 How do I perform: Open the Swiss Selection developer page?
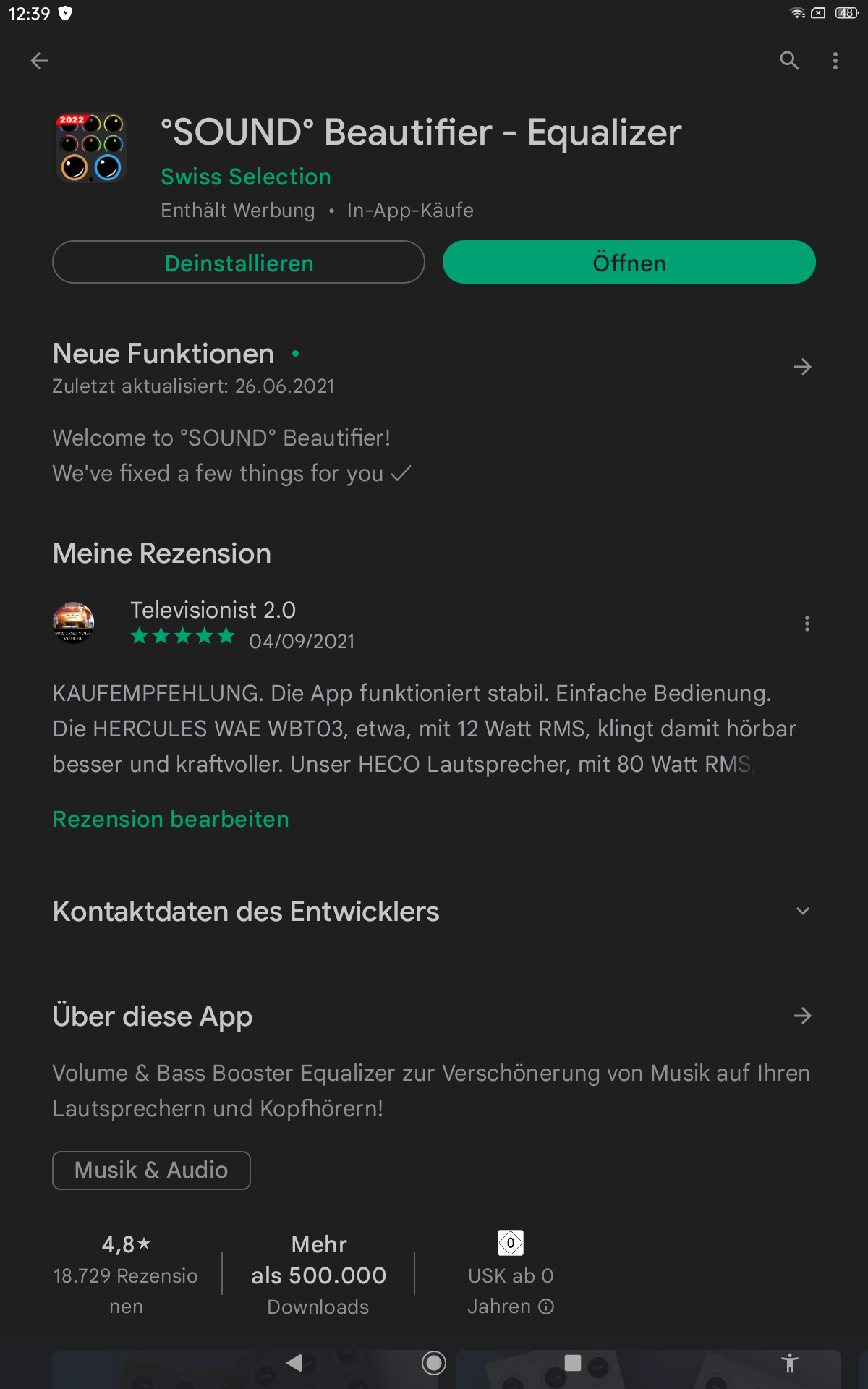pos(246,177)
